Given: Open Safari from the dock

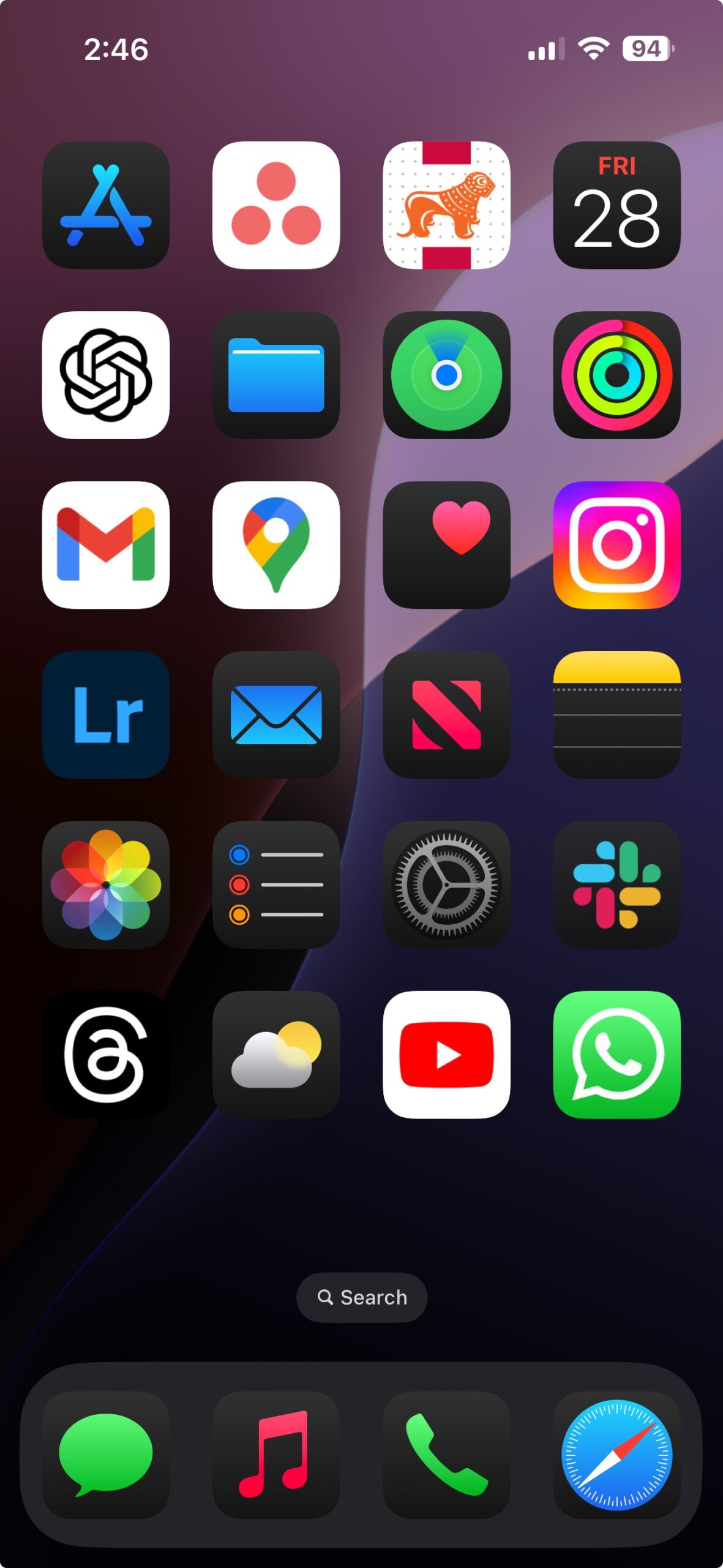Looking at the screenshot, I should pos(616,1455).
